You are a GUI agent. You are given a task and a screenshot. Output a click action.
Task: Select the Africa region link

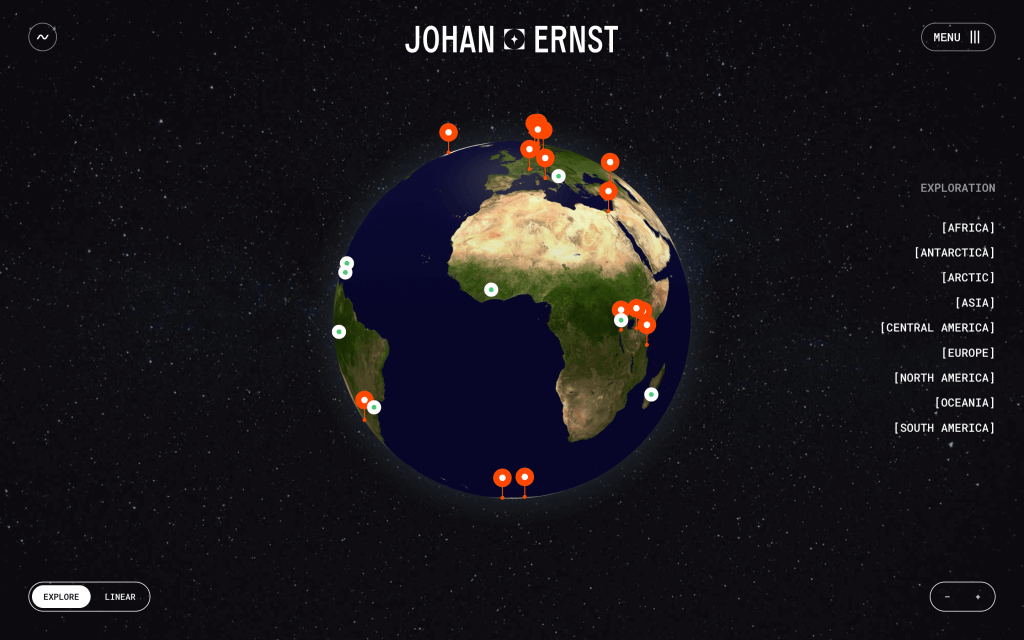pyautogui.click(x=968, y=228)
